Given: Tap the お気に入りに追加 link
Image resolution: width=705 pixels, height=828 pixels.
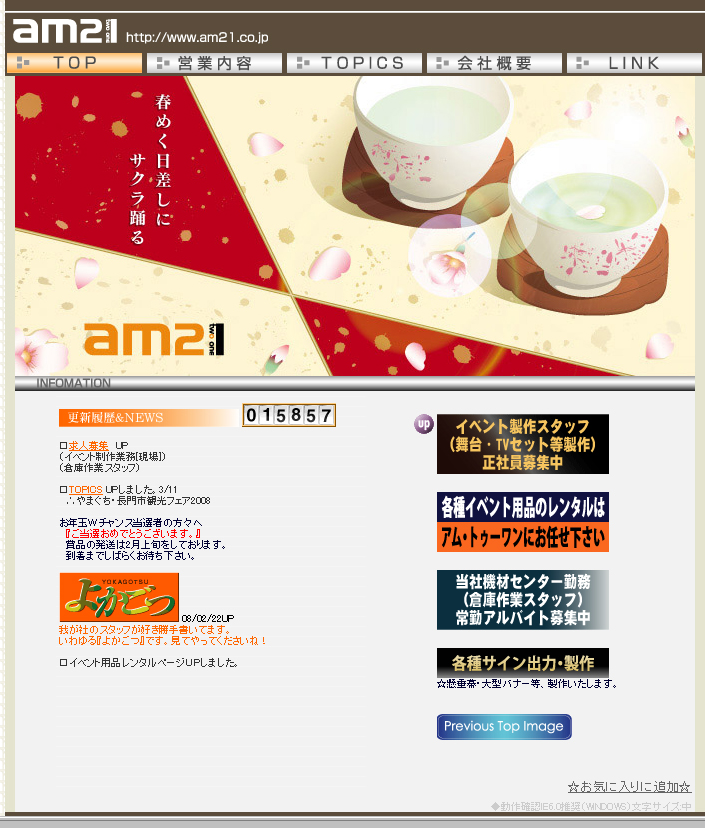Looking at the screenshot, I should [629, 787].
